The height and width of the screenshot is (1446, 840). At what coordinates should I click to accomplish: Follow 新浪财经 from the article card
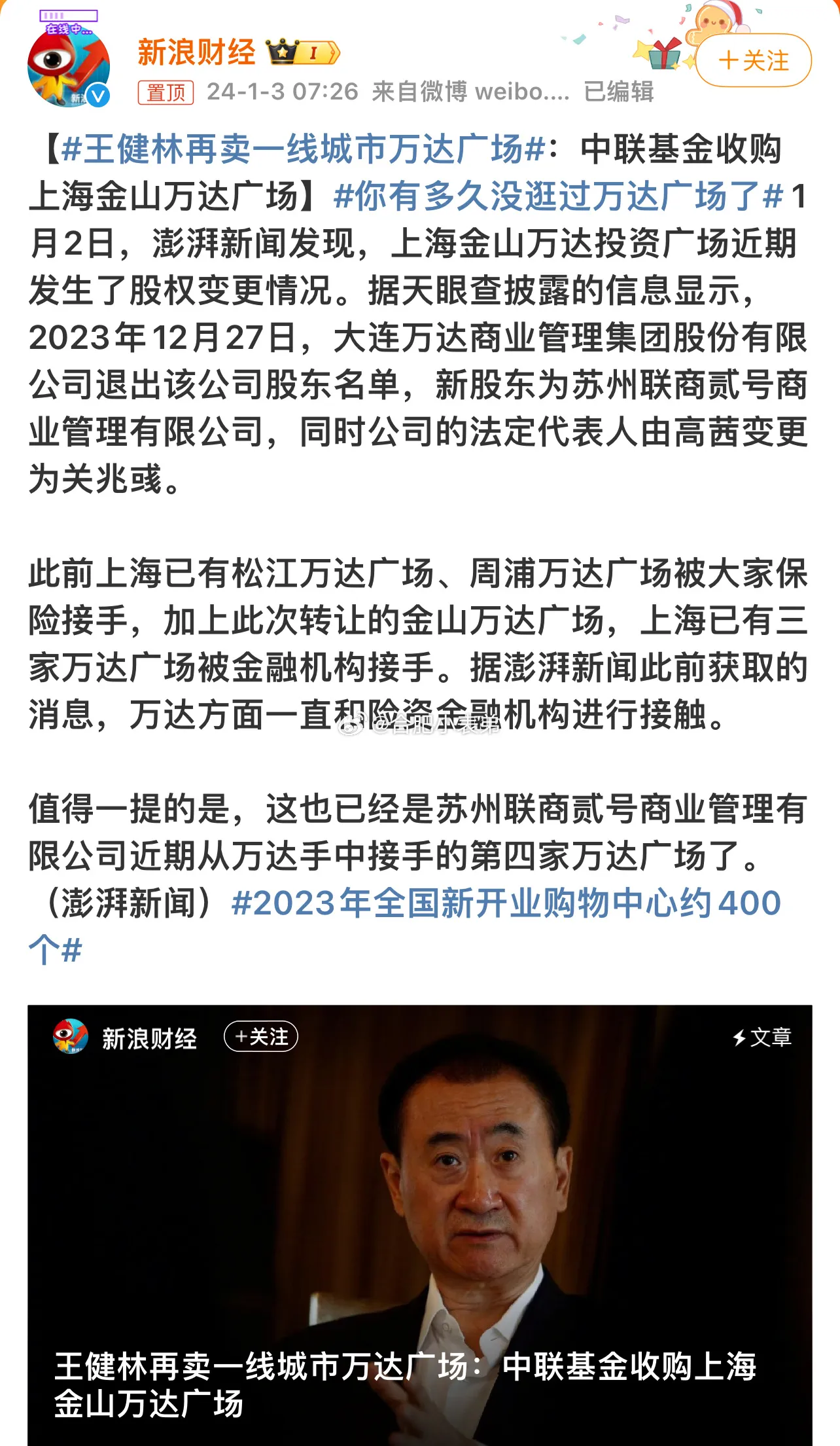click(x=261, y=1038)
